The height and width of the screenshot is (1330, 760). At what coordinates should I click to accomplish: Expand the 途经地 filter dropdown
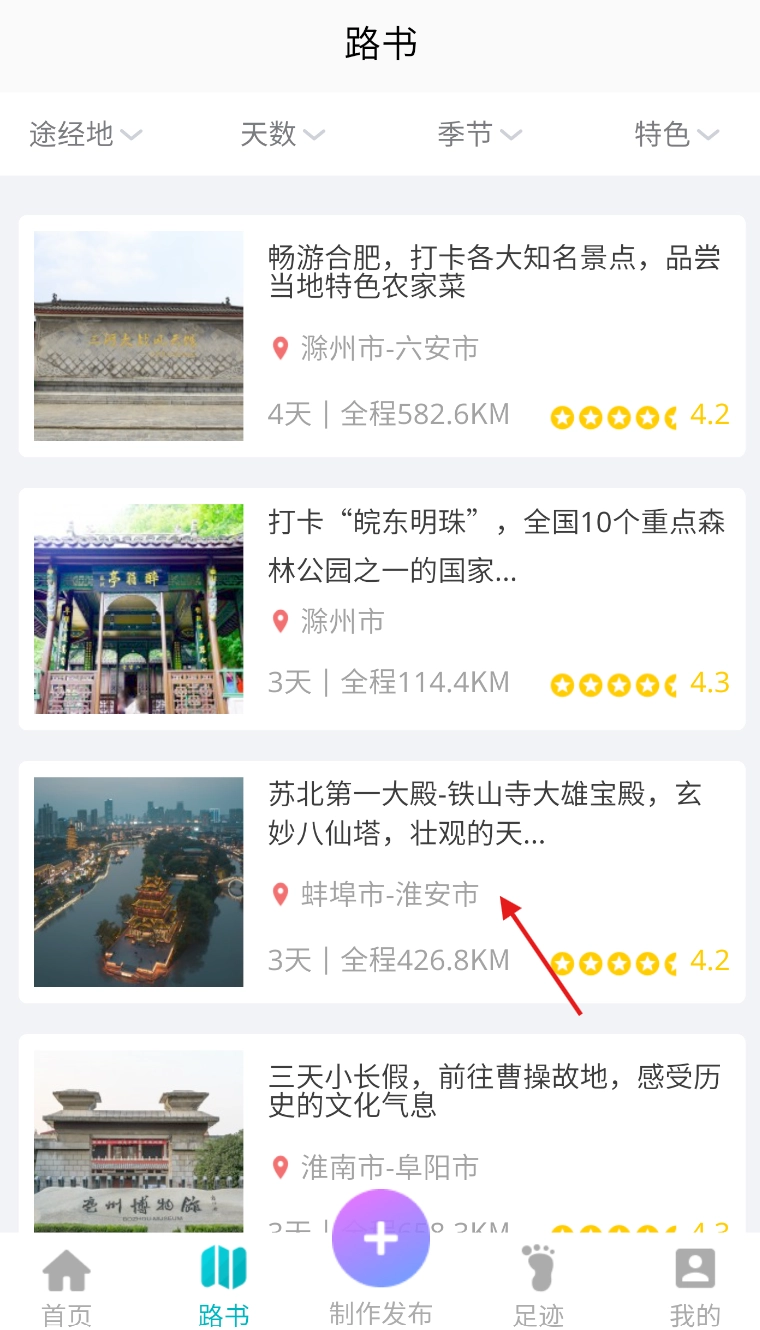pos(85,134)
